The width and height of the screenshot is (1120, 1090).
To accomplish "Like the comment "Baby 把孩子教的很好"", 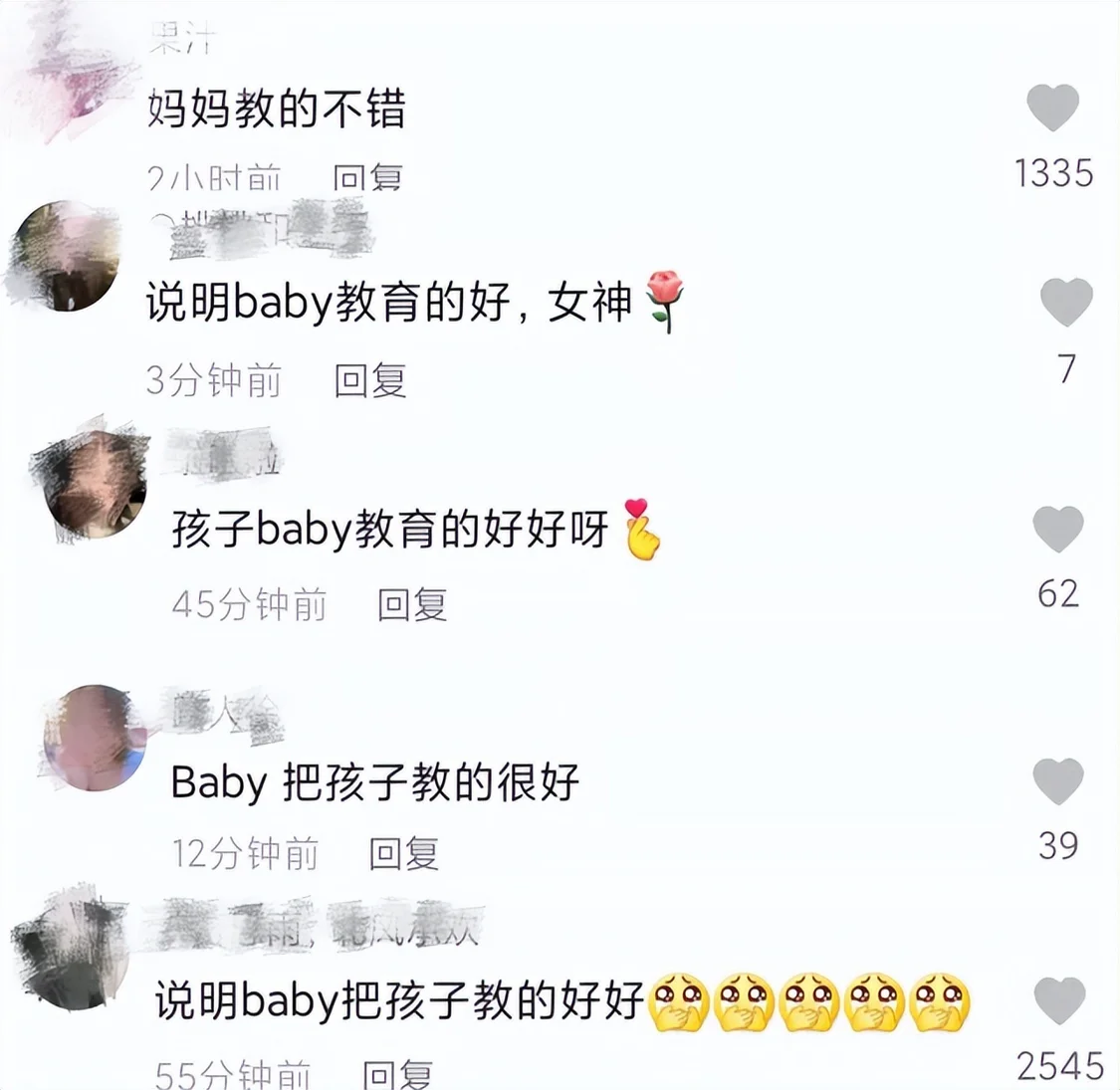I will coord(1057,781).
